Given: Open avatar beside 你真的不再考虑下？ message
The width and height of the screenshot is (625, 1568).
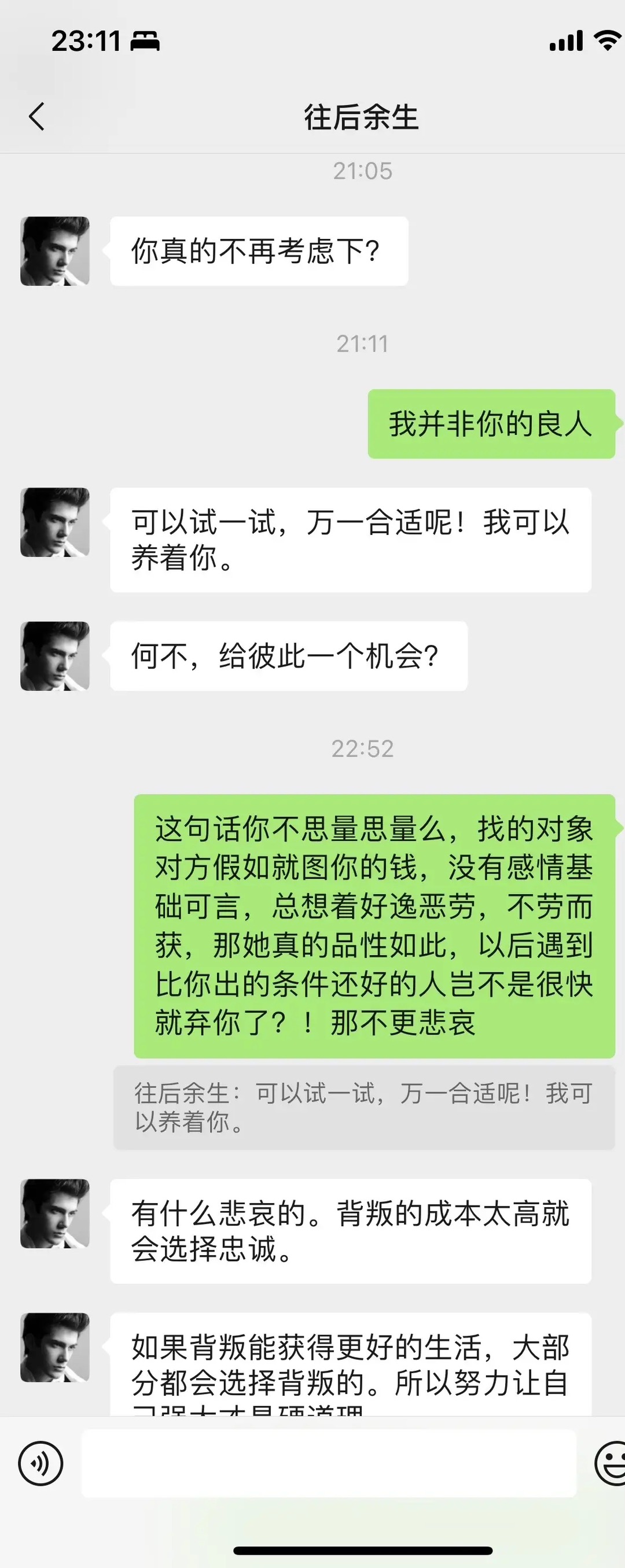Looking at the screenshot, I should [x=55, y=251].
